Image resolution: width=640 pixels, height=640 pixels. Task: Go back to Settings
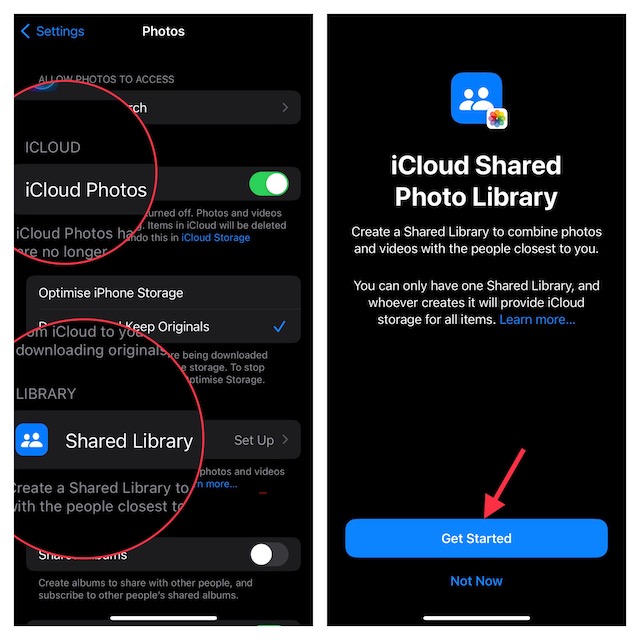coord(52,31)
